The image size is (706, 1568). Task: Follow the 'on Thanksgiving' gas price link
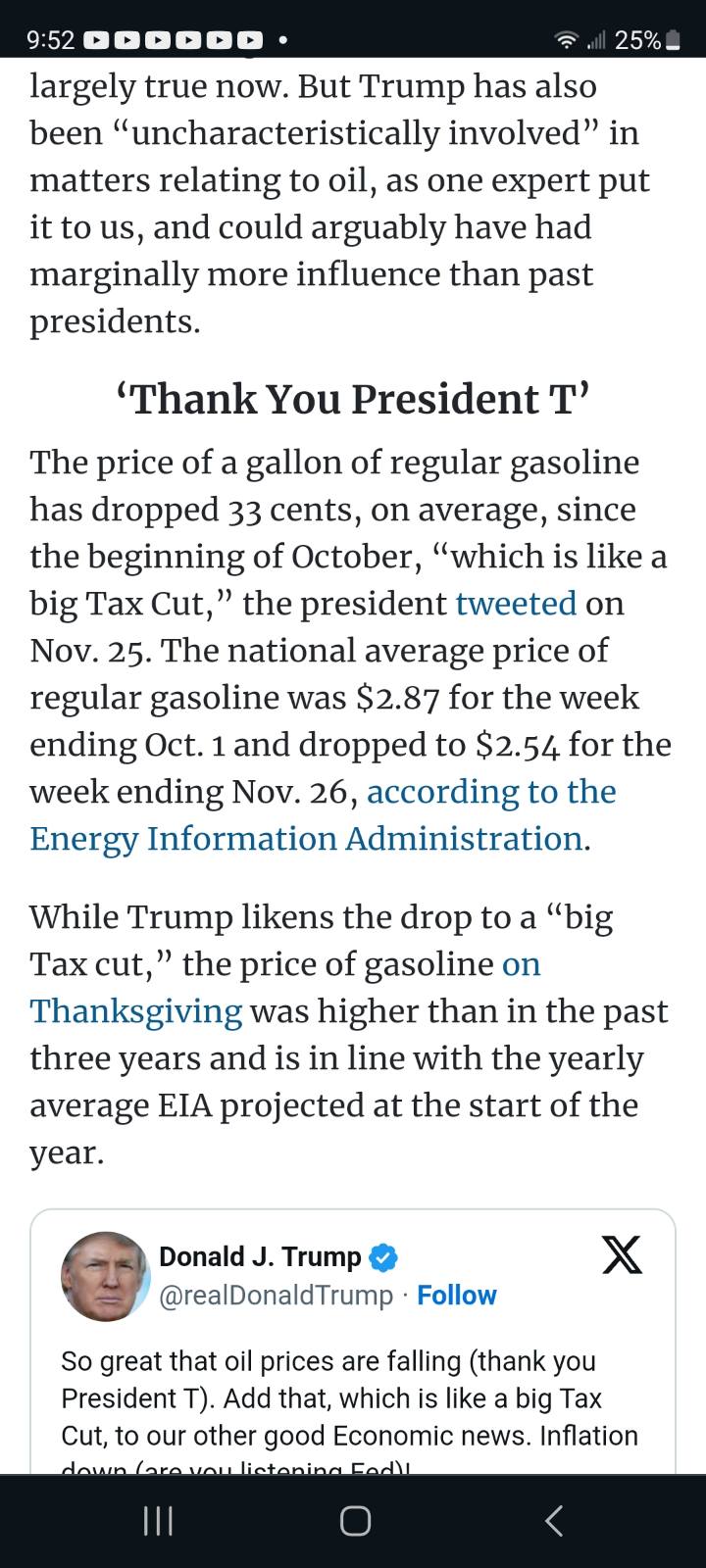point(285,988)
